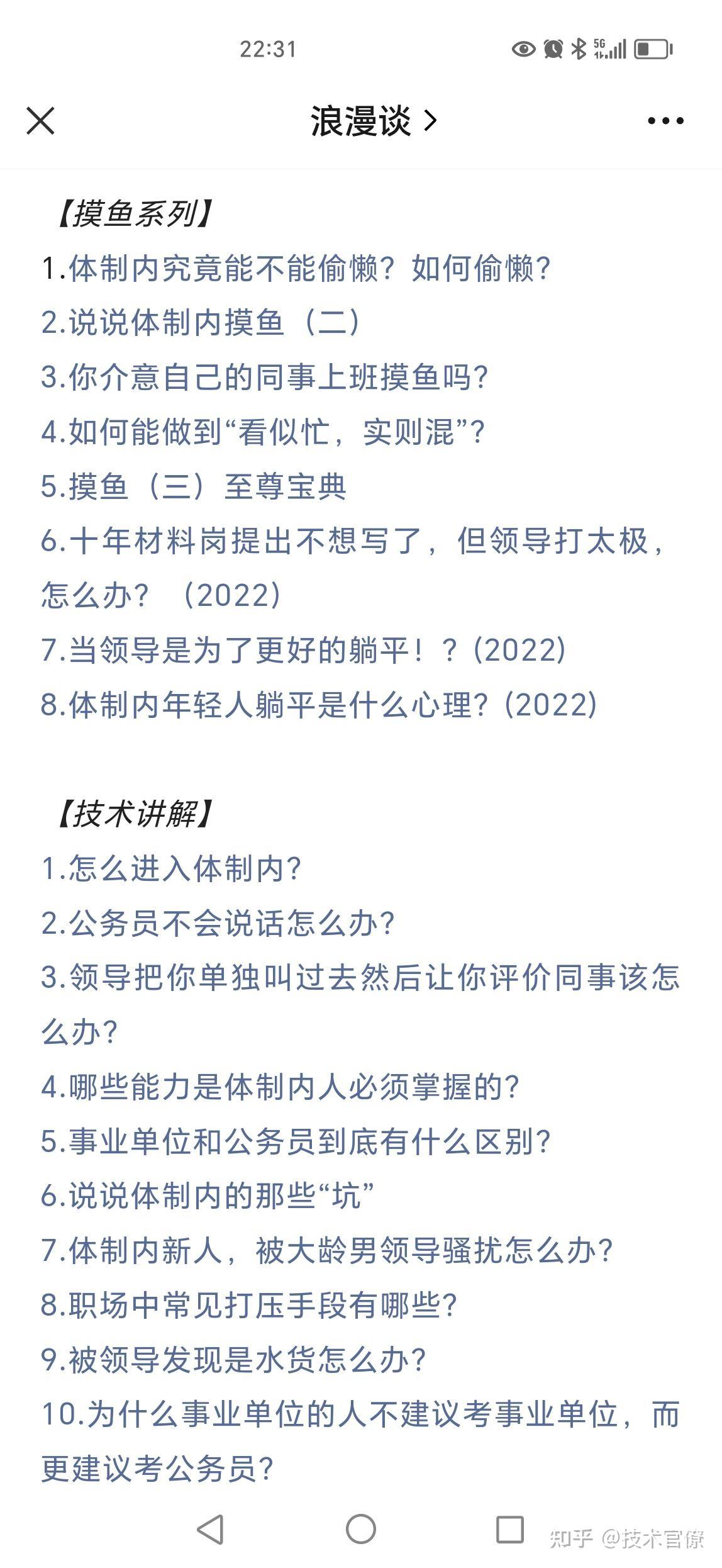Open link 体制内究竟能不能偷懒？如何偷懒？
This screenshot has height=1568, width=722.
click(x=296, y=269)
